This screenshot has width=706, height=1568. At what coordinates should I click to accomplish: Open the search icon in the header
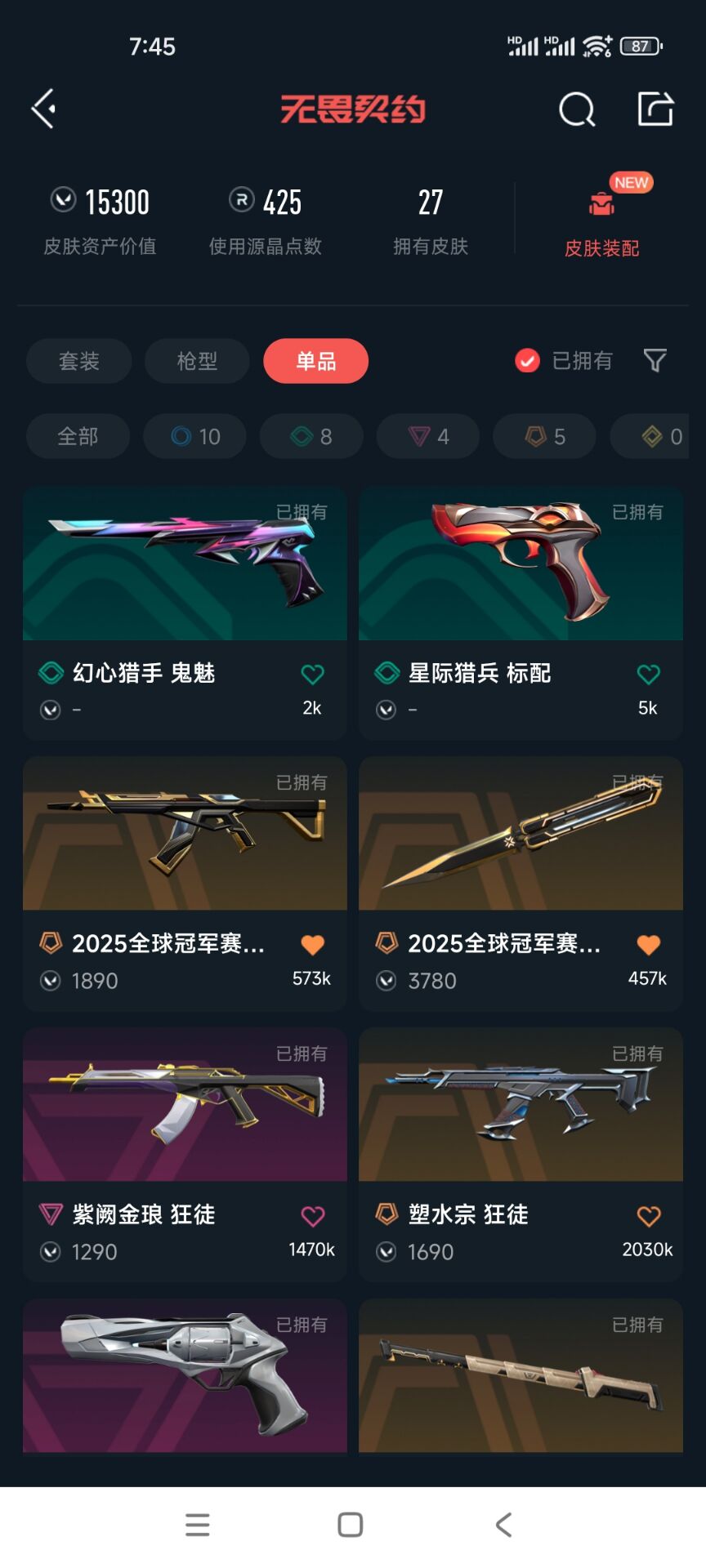tap(576, 109)
